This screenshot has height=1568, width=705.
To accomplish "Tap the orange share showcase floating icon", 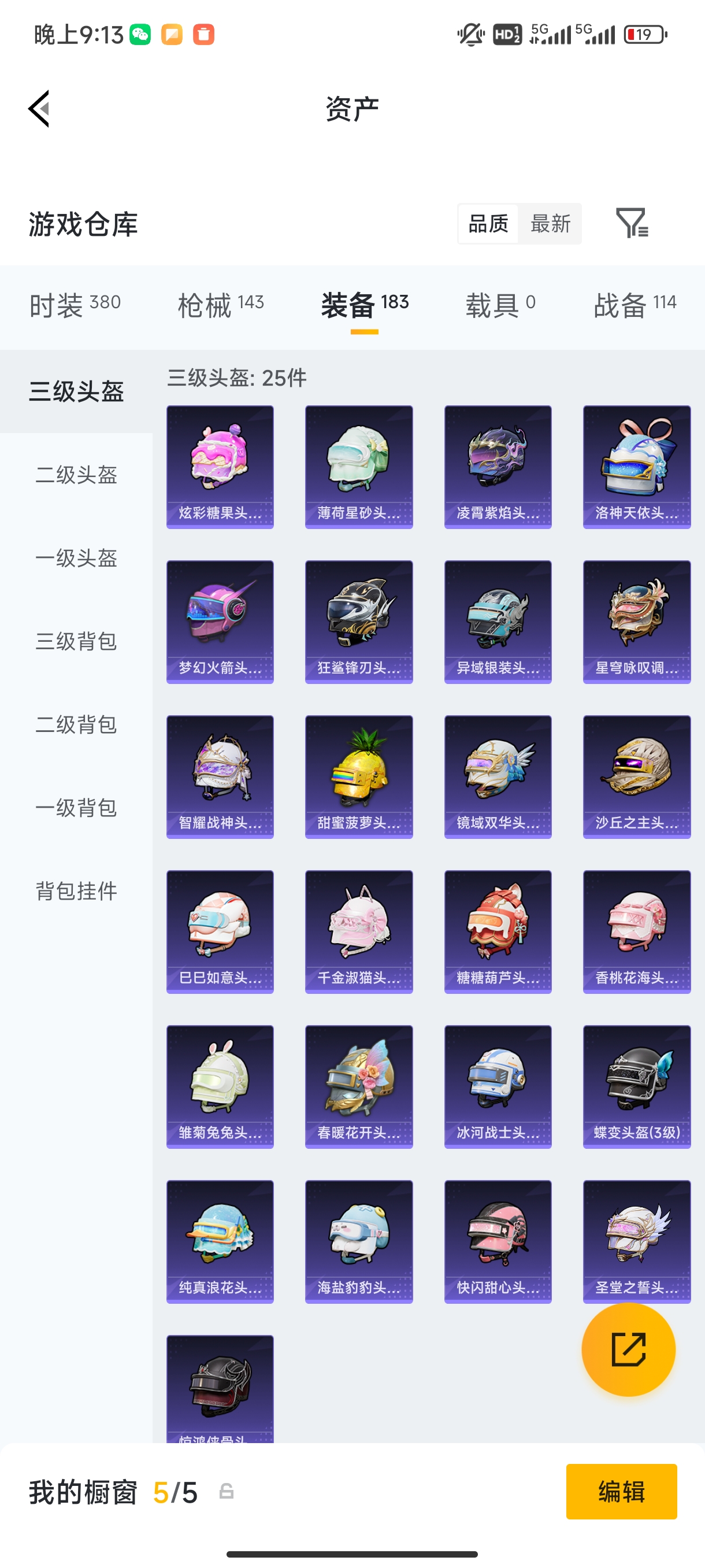I will point(628,1349).
